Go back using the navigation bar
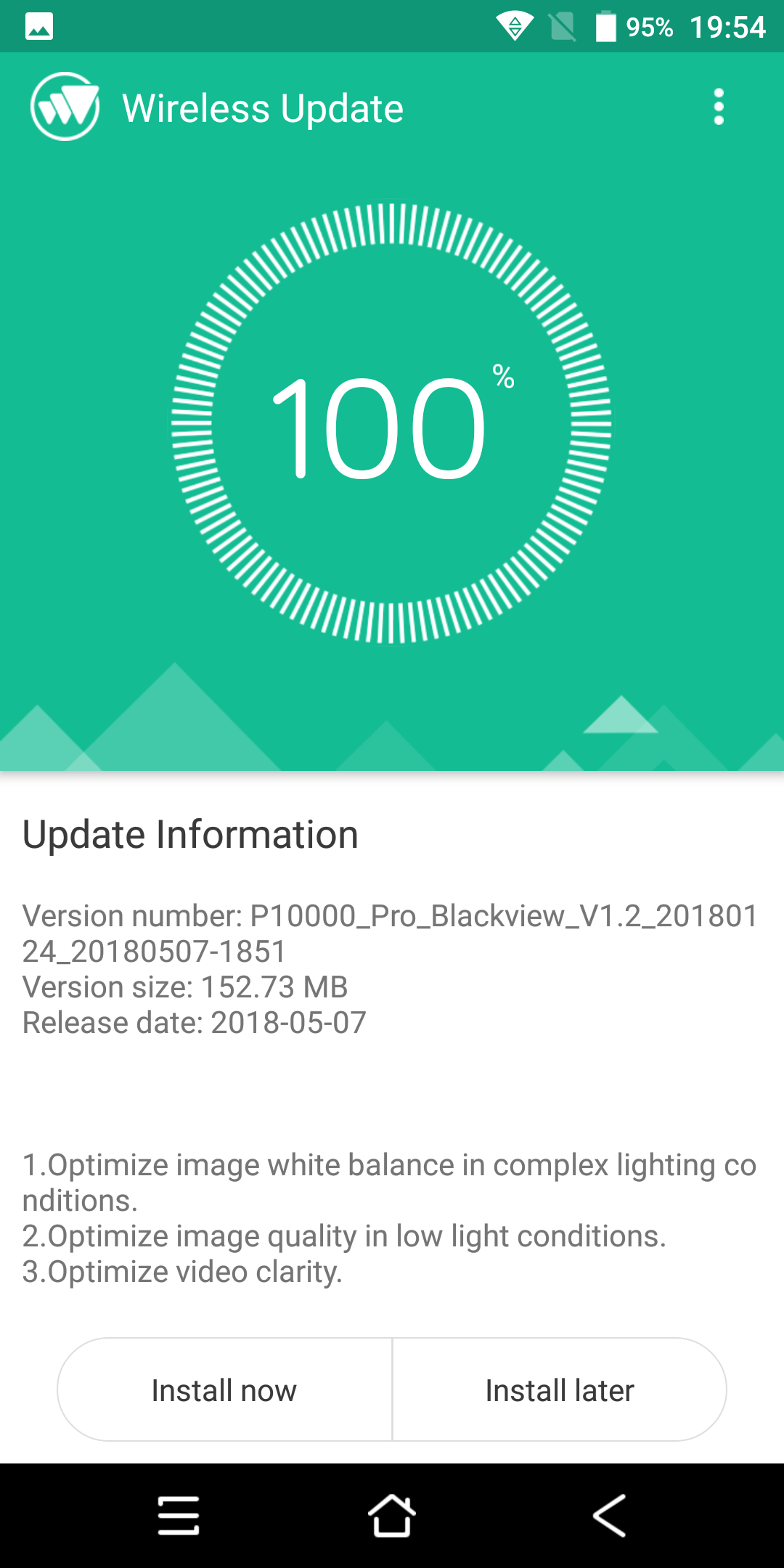This screenshot has height=1568, width=784. [x=609, y=1516]
